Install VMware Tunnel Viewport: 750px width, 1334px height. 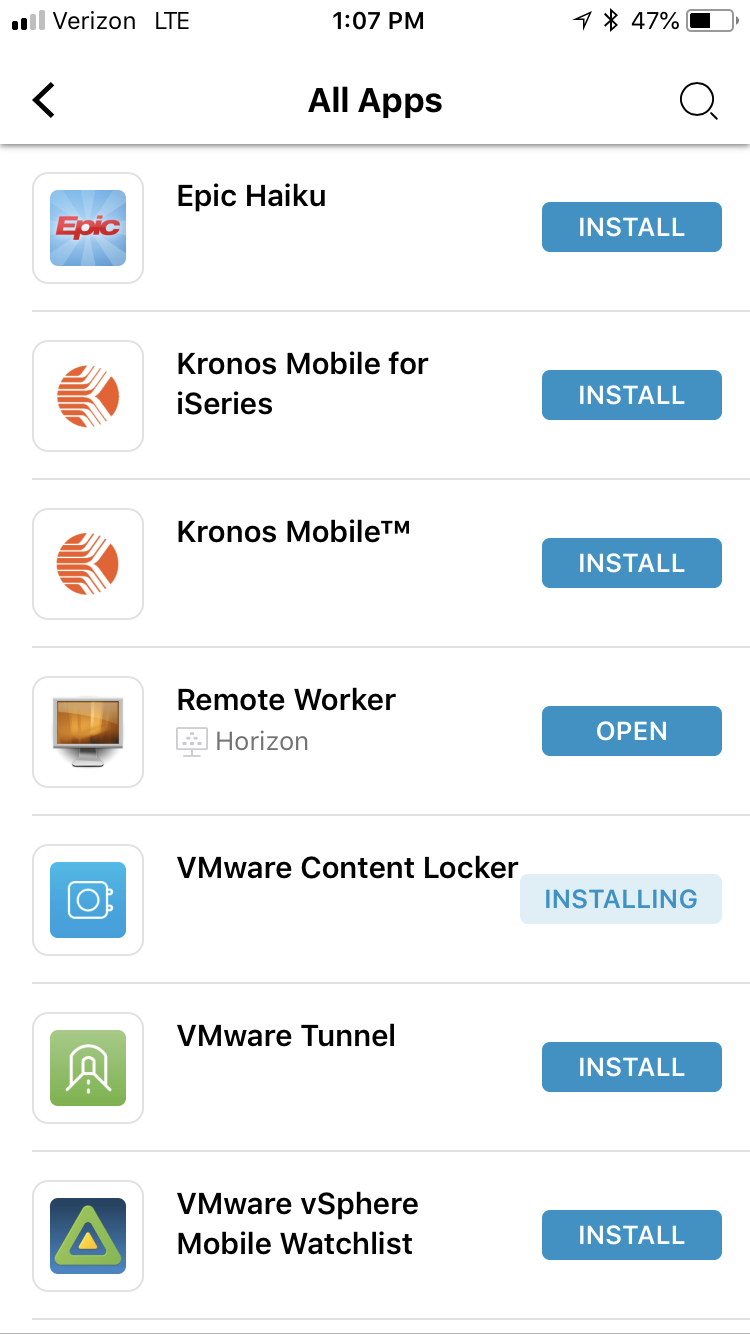(631, 1067)
